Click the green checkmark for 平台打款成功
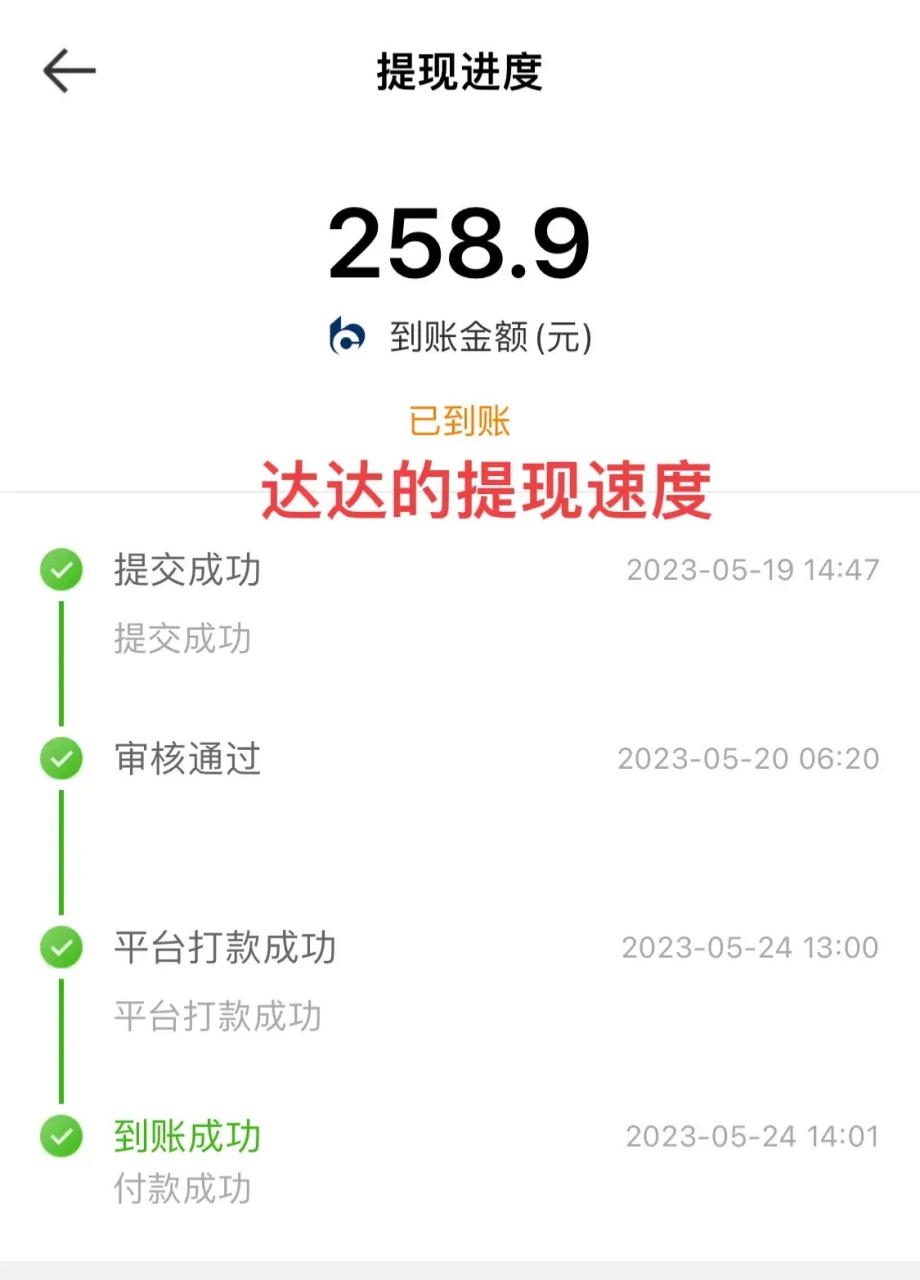Viewport: 920px width, 1280px height. (60, 947)
